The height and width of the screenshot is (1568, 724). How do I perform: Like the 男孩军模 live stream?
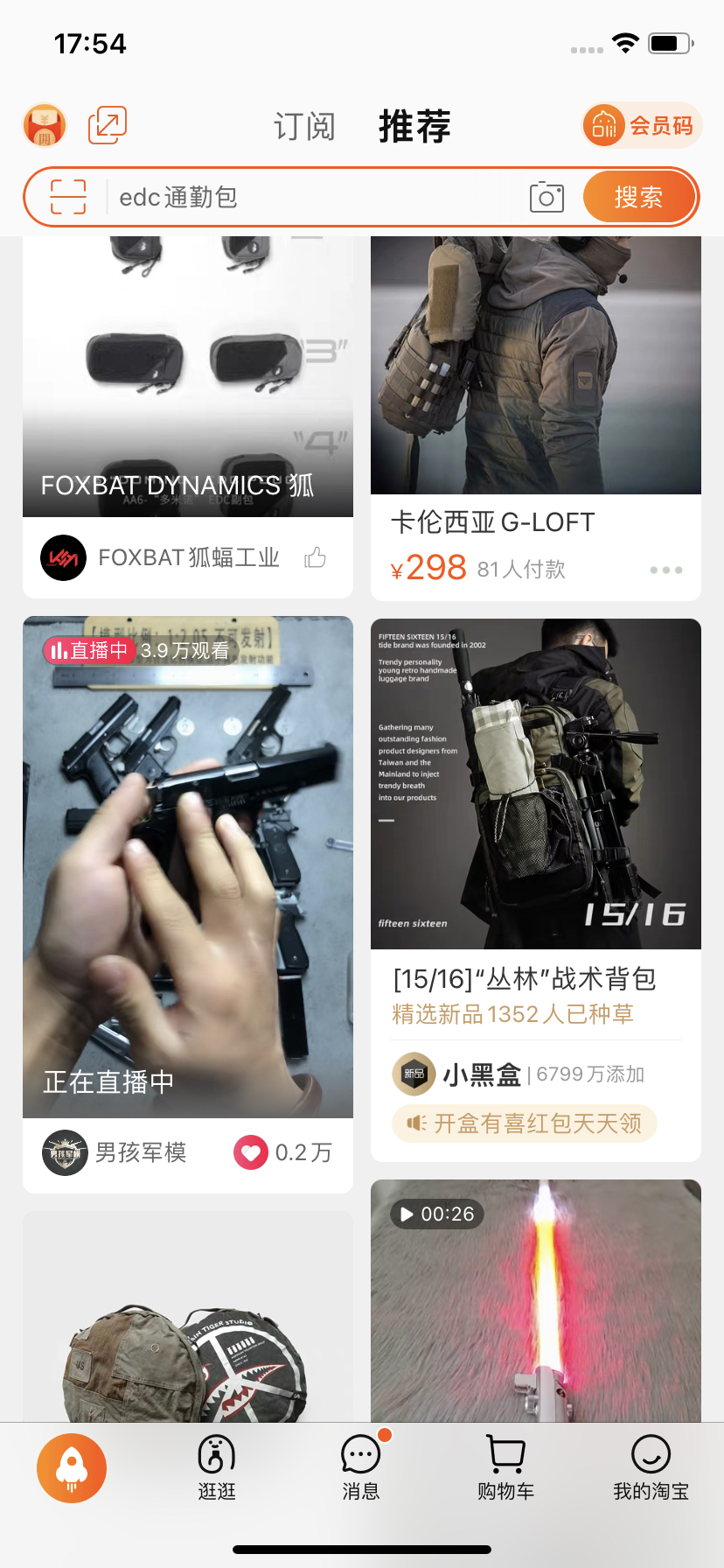(x=251, y=1152)
